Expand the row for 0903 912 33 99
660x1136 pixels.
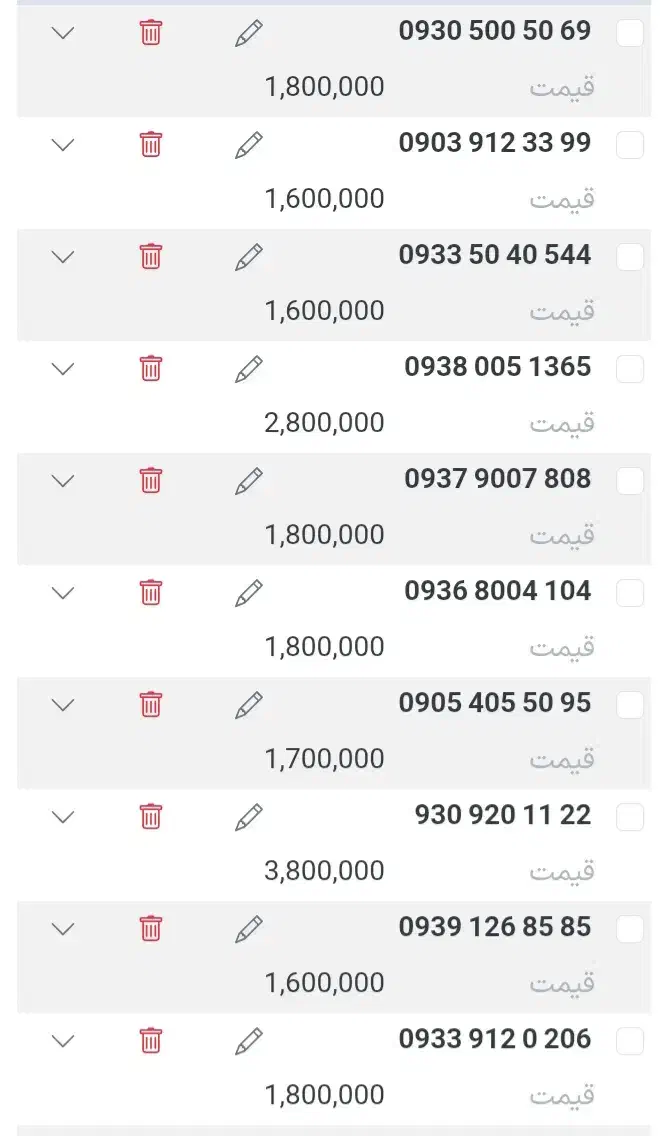pos(63,145)
